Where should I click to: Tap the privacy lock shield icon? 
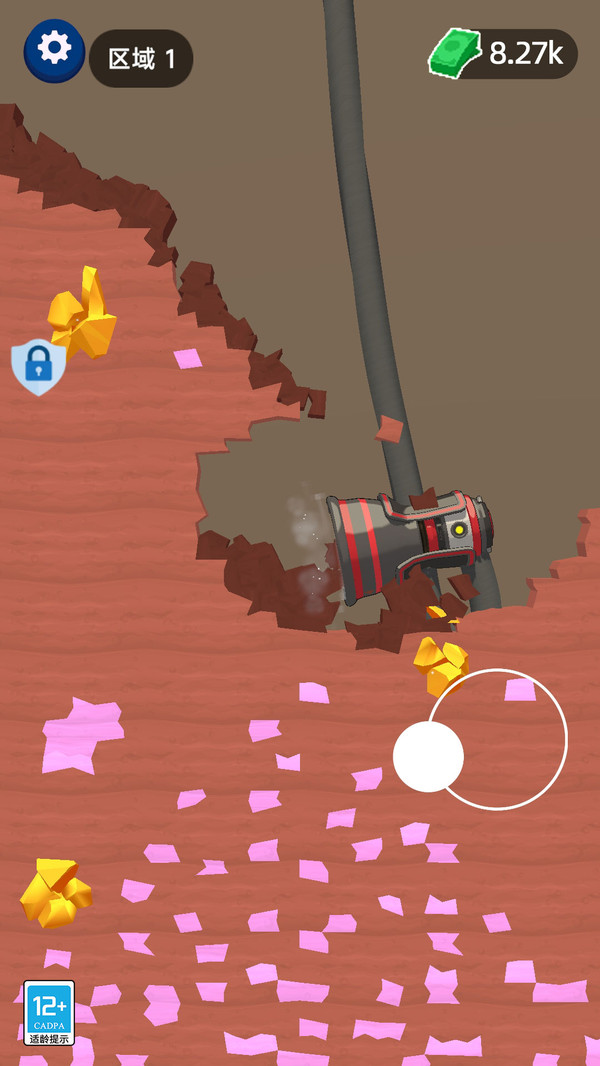[39, 366]
